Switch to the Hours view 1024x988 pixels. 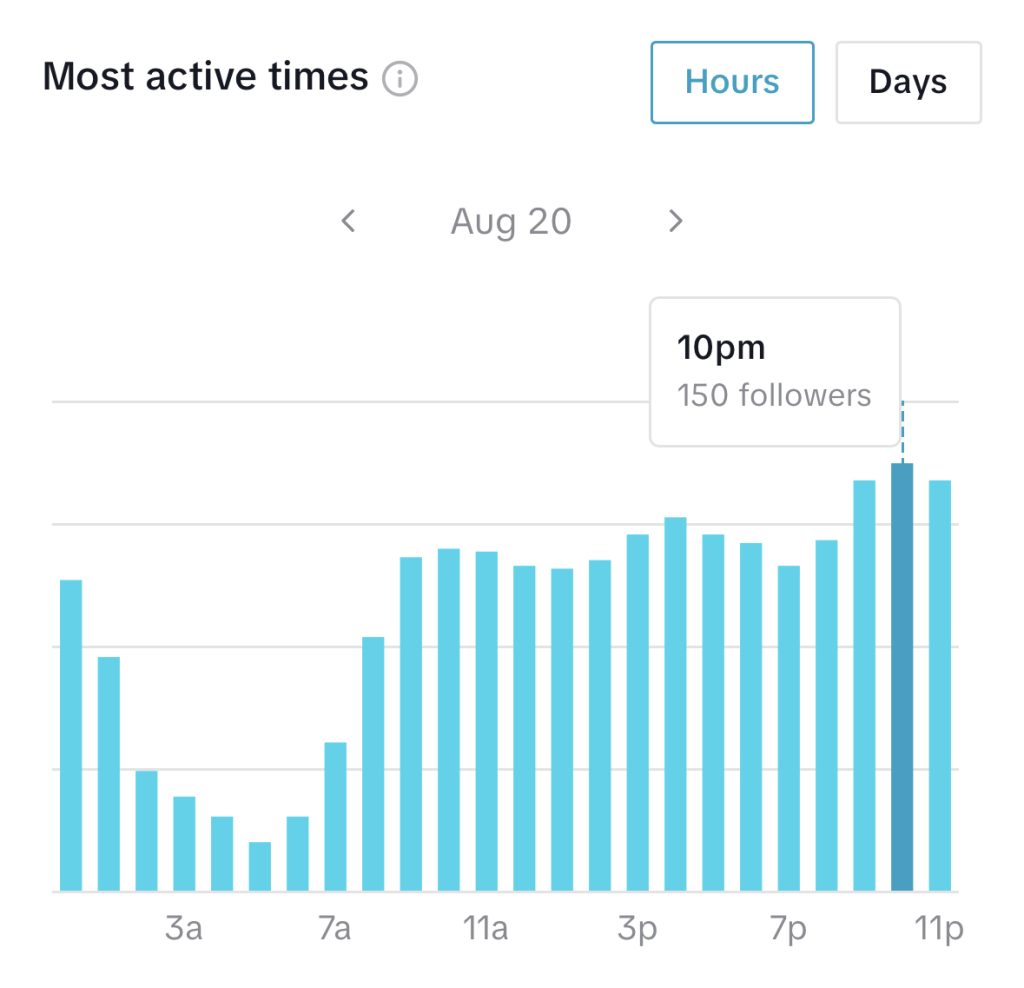[732, 82]
